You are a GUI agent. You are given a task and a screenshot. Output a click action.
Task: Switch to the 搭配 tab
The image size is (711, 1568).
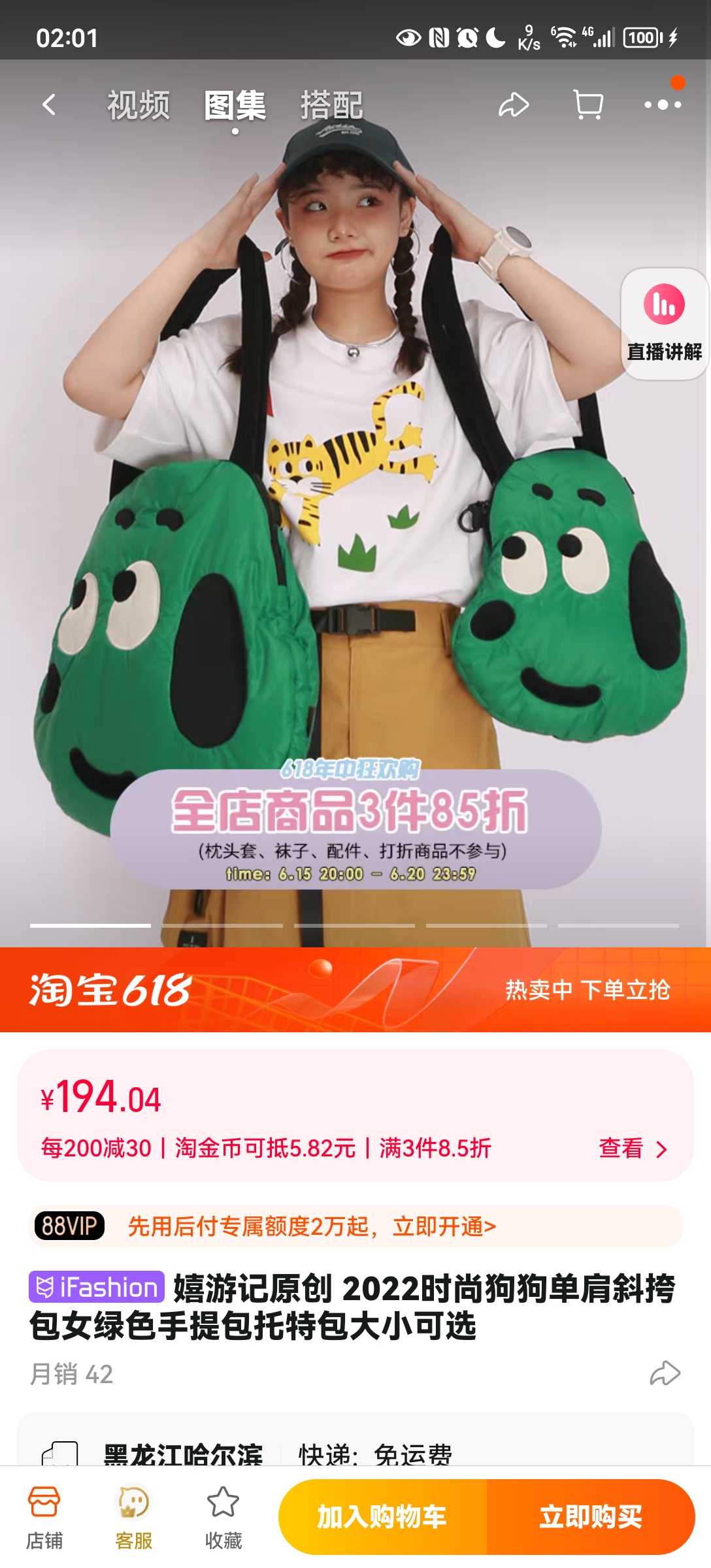click(x=331, y=105)
